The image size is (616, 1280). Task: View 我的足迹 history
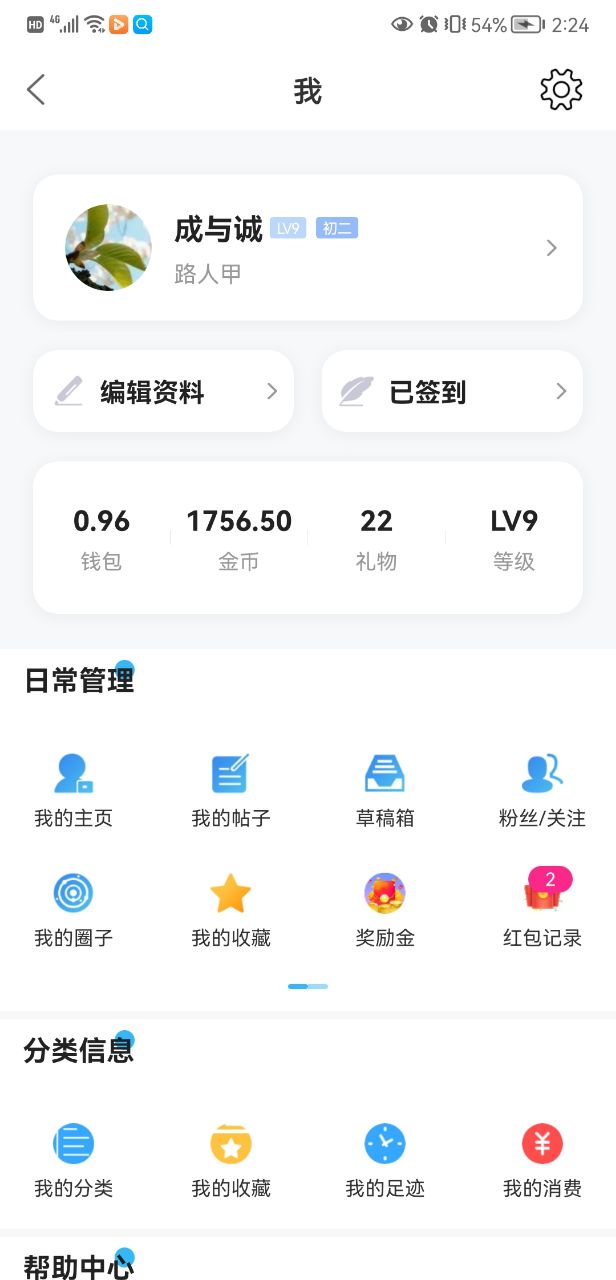click(385, 1160)
